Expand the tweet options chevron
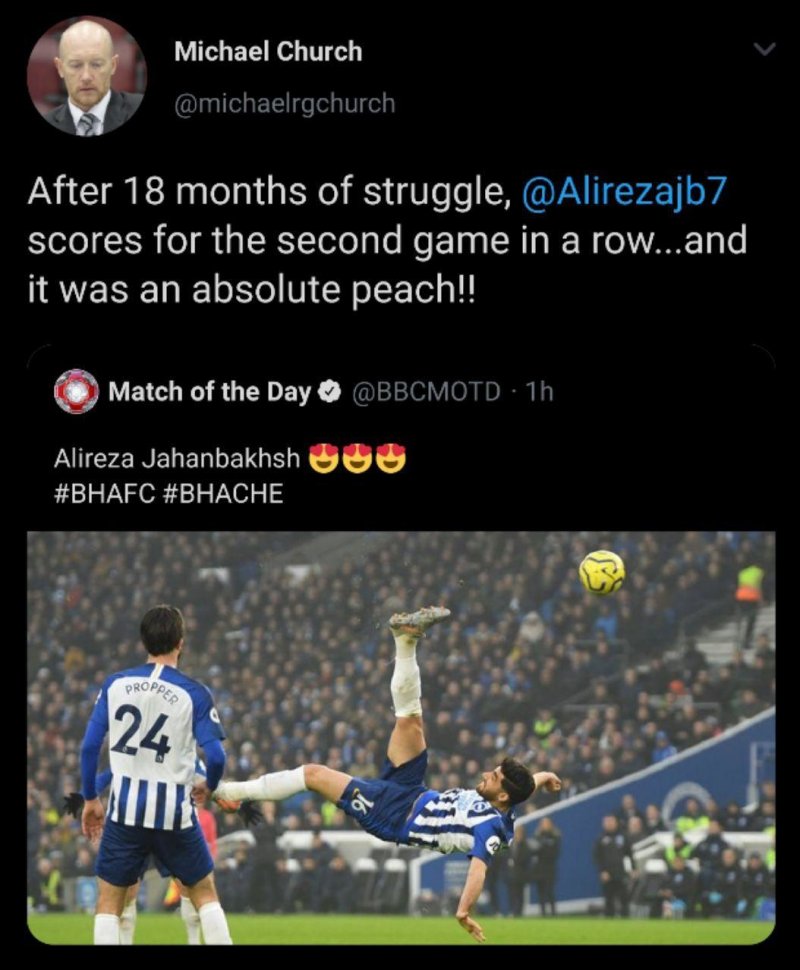This screenshot has height=970, width=800. pos(764,50)
